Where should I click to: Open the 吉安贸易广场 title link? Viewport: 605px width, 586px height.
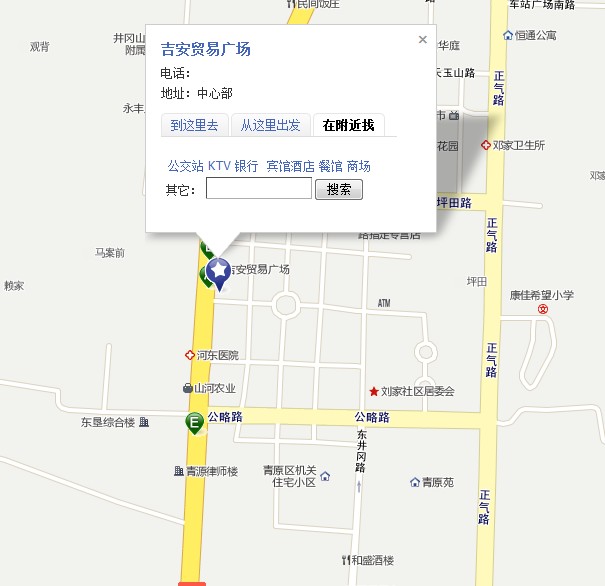coord(206,49)
